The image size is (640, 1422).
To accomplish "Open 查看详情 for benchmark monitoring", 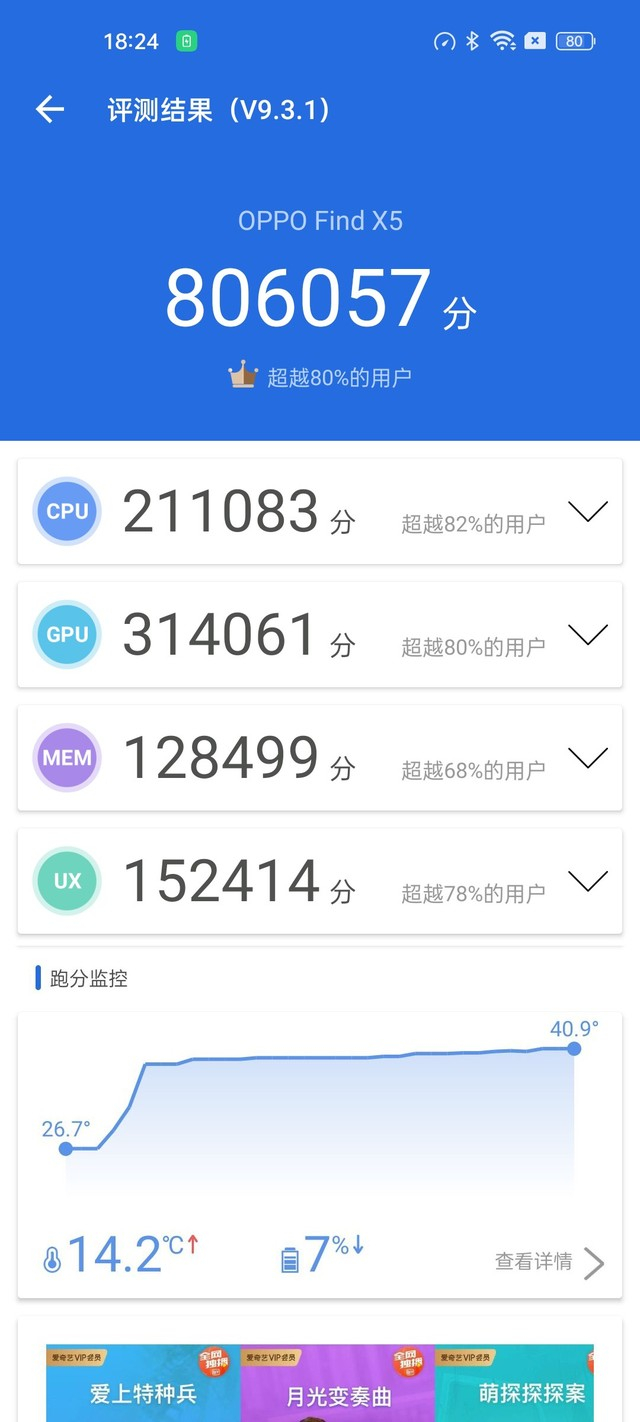I will point(549,1262).
